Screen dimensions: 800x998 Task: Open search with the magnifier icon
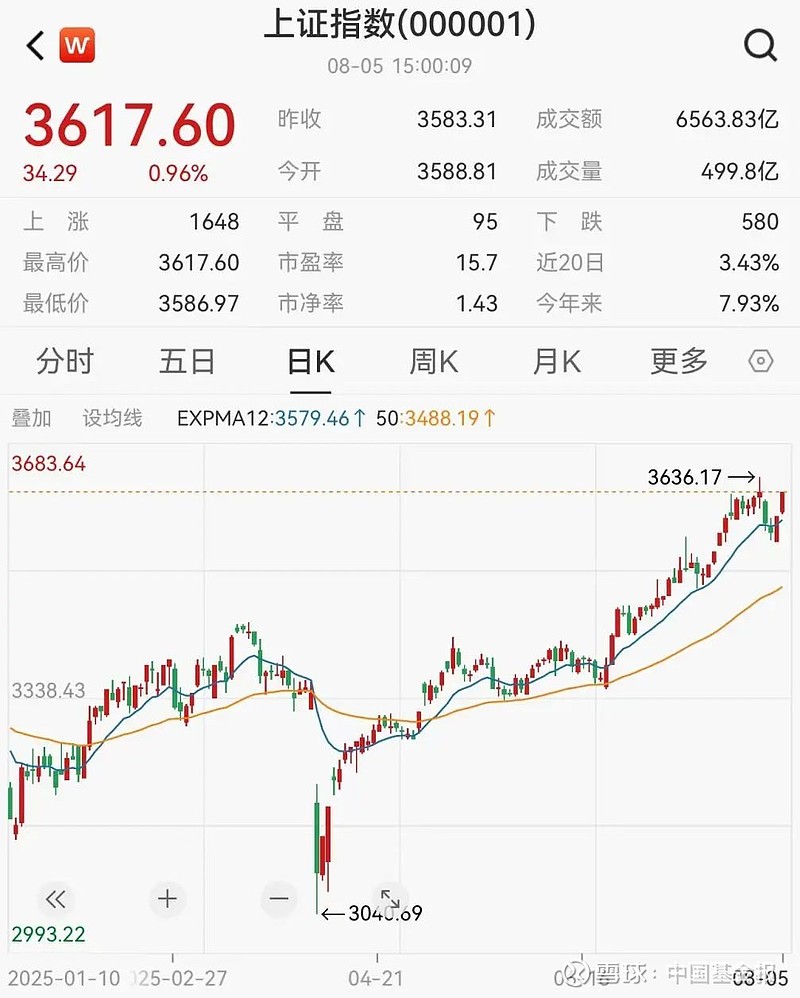pyautogui.click(x=761, y=46)
